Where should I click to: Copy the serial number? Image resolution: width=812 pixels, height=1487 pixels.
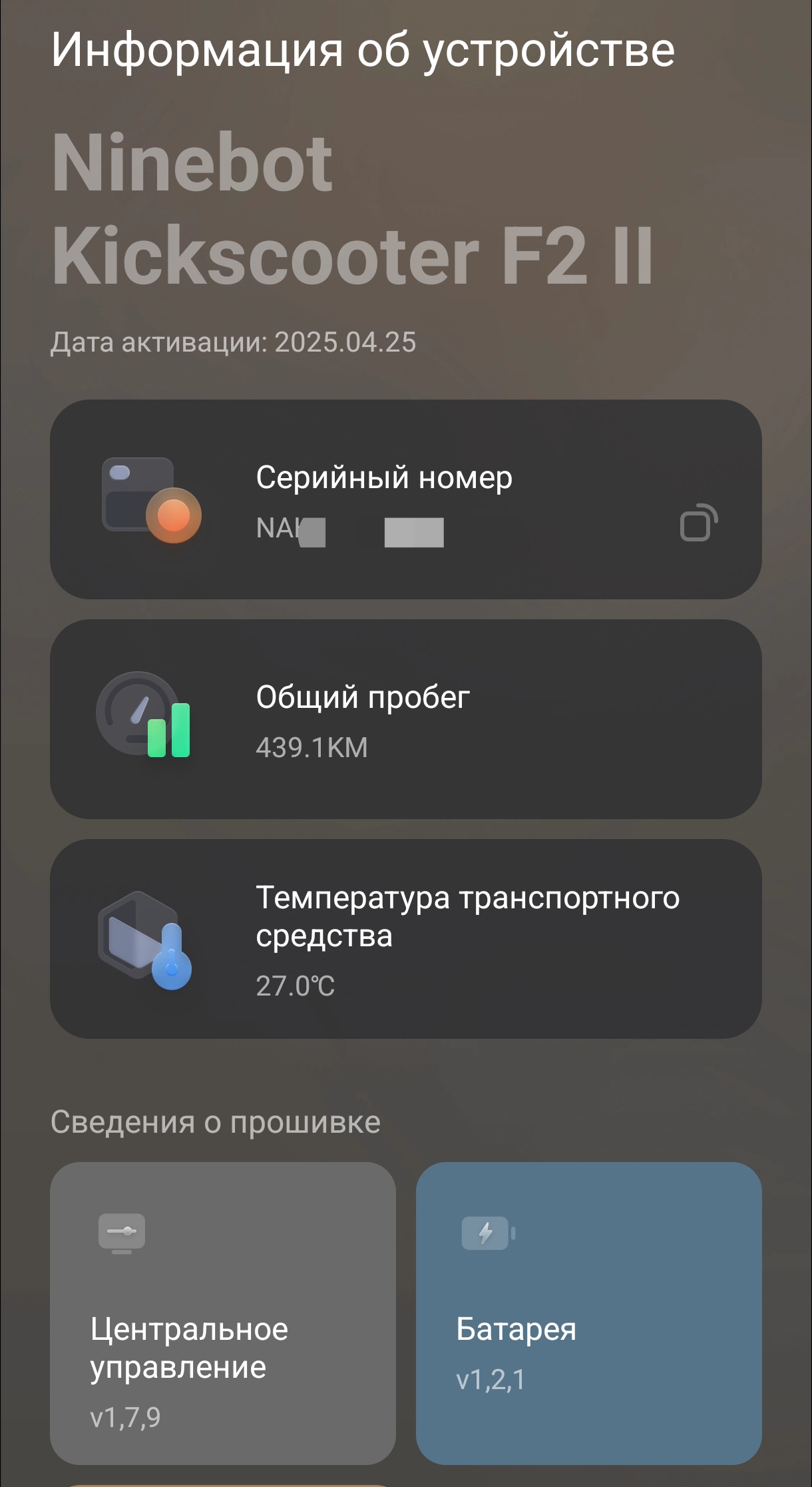[698, 523]
